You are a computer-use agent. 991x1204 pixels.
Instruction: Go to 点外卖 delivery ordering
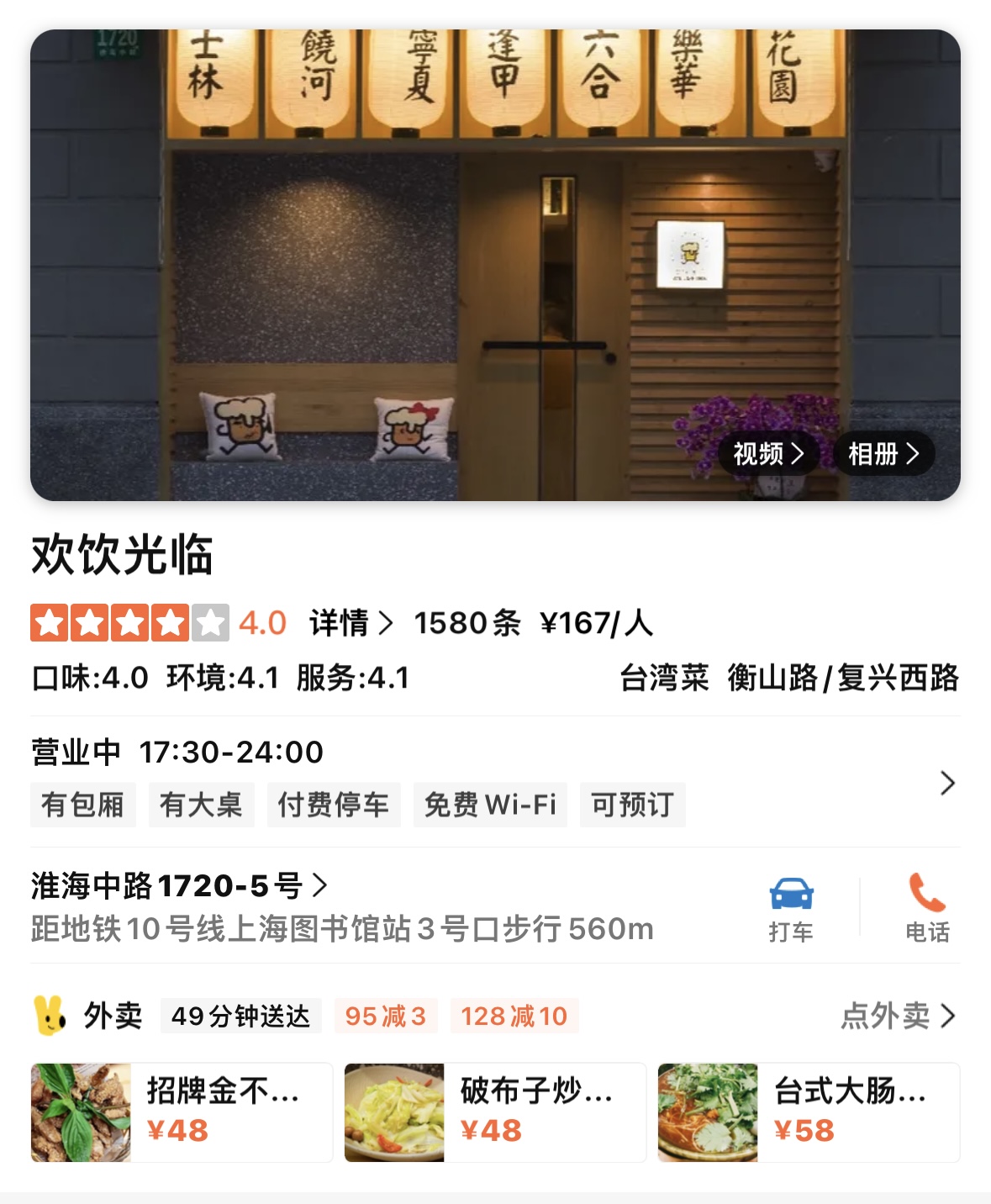coord(899,1016)
